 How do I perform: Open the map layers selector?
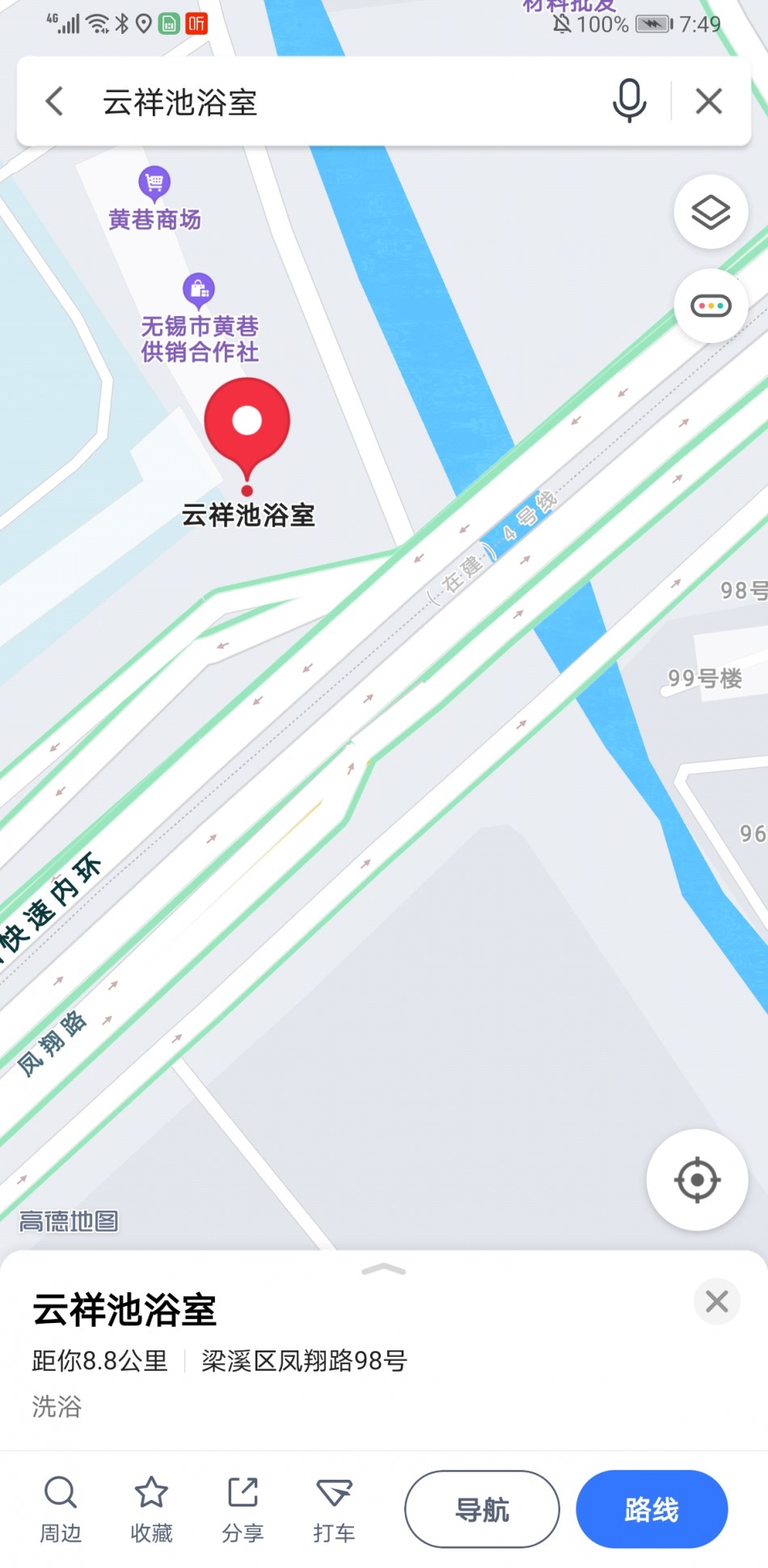pos(711,213)
